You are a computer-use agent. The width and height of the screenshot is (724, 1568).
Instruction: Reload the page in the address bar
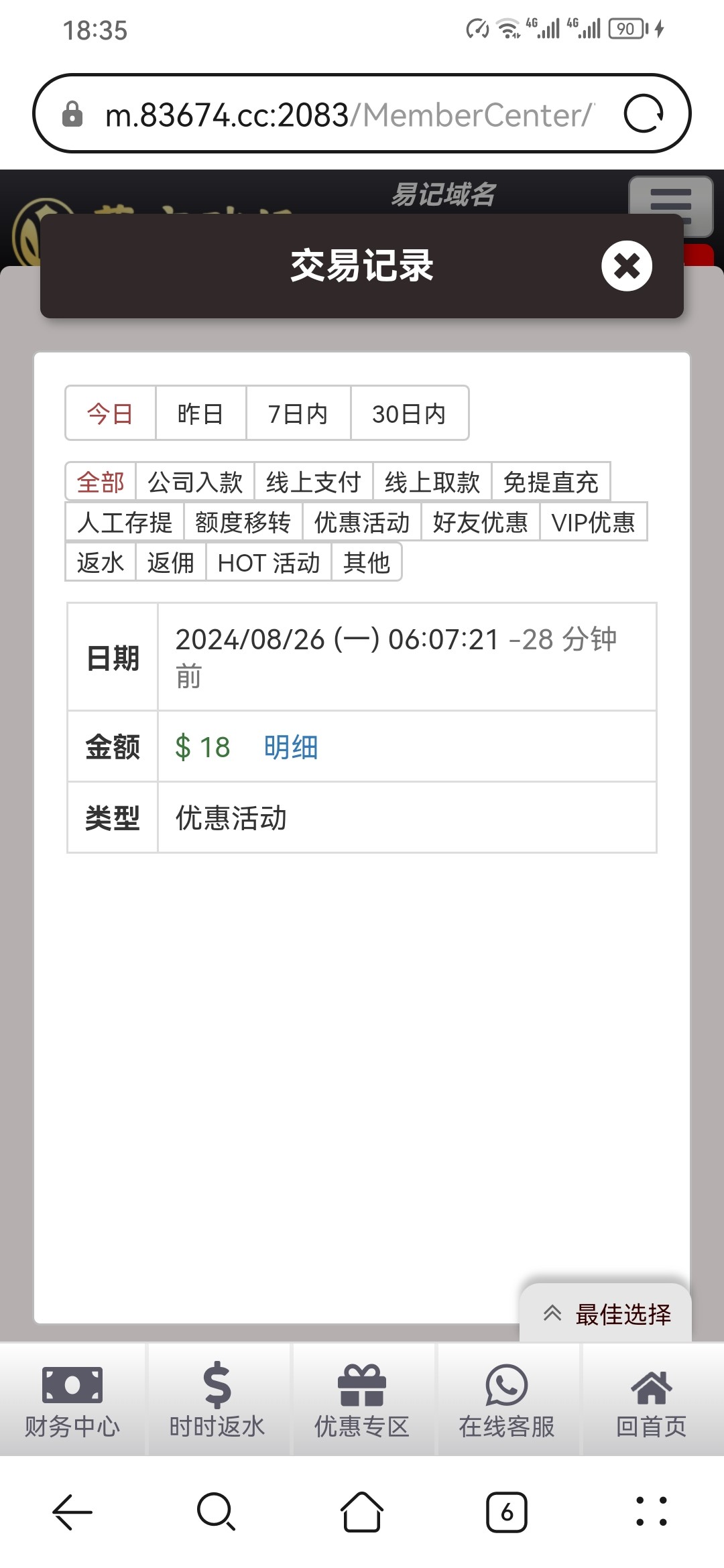pyautogui.click(x=644, y=114)
